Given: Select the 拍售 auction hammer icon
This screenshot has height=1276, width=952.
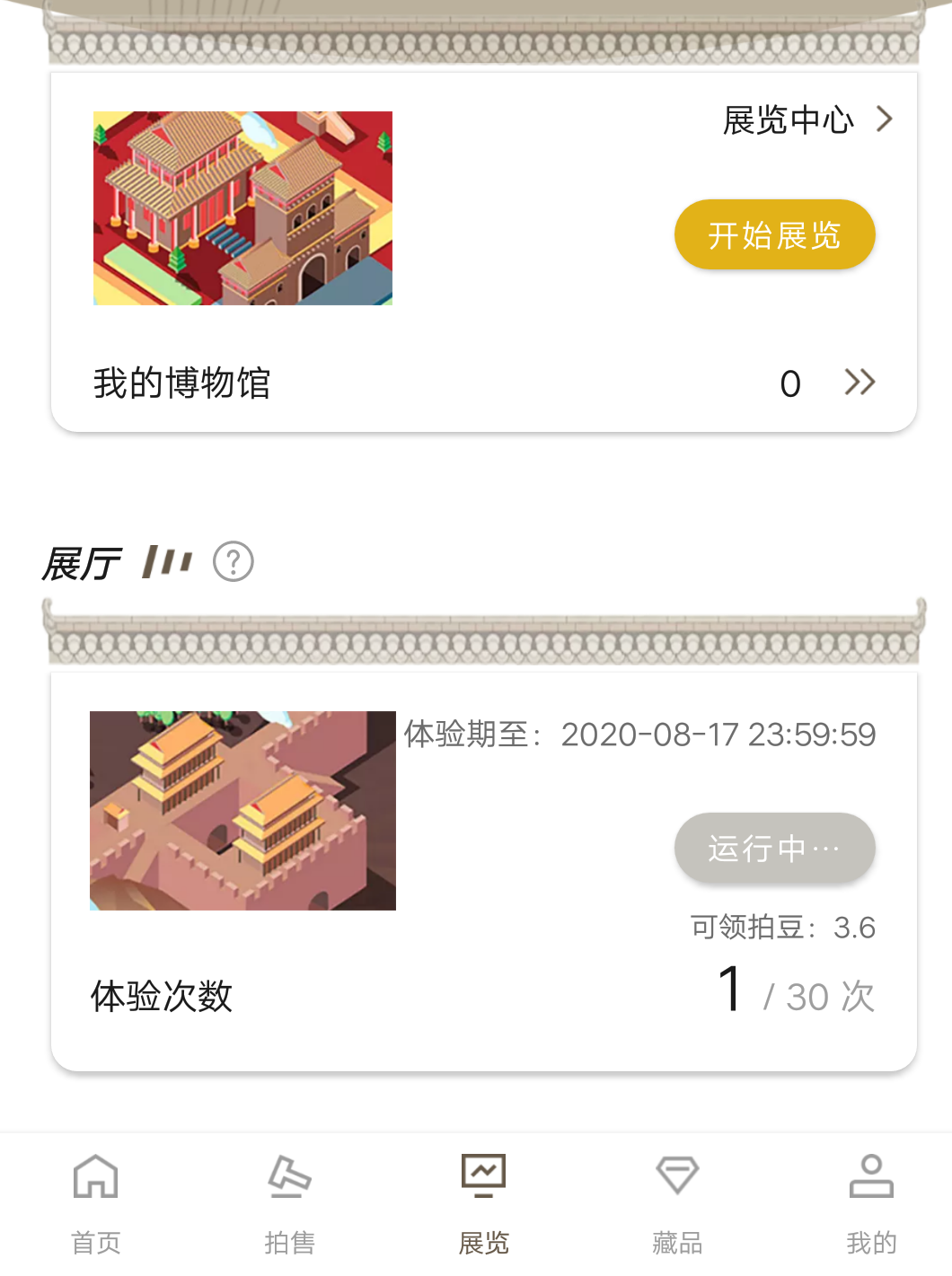Looking at the screenshot, I should click(x=289, y=1176).
